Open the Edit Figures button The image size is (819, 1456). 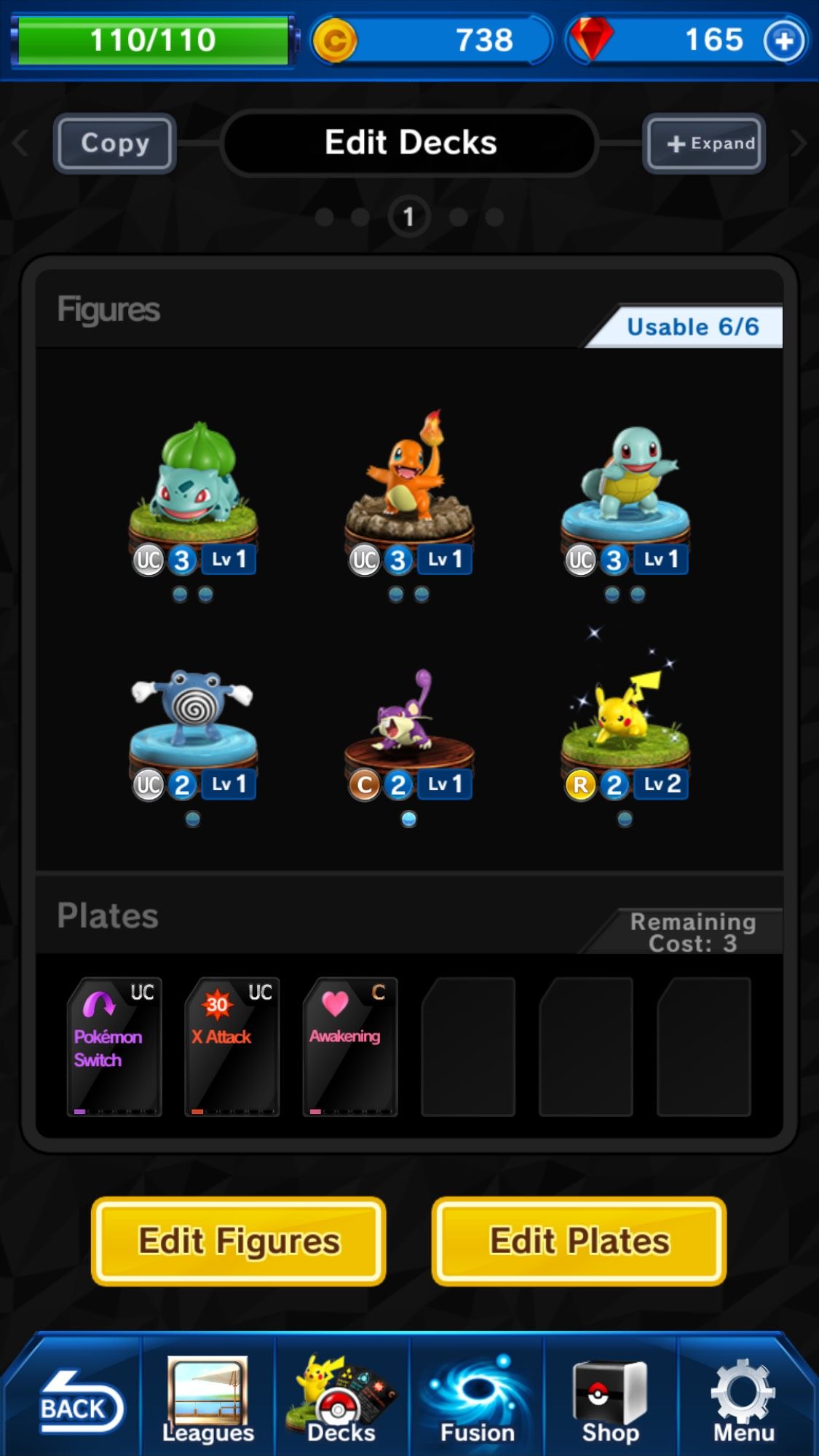239,1241
